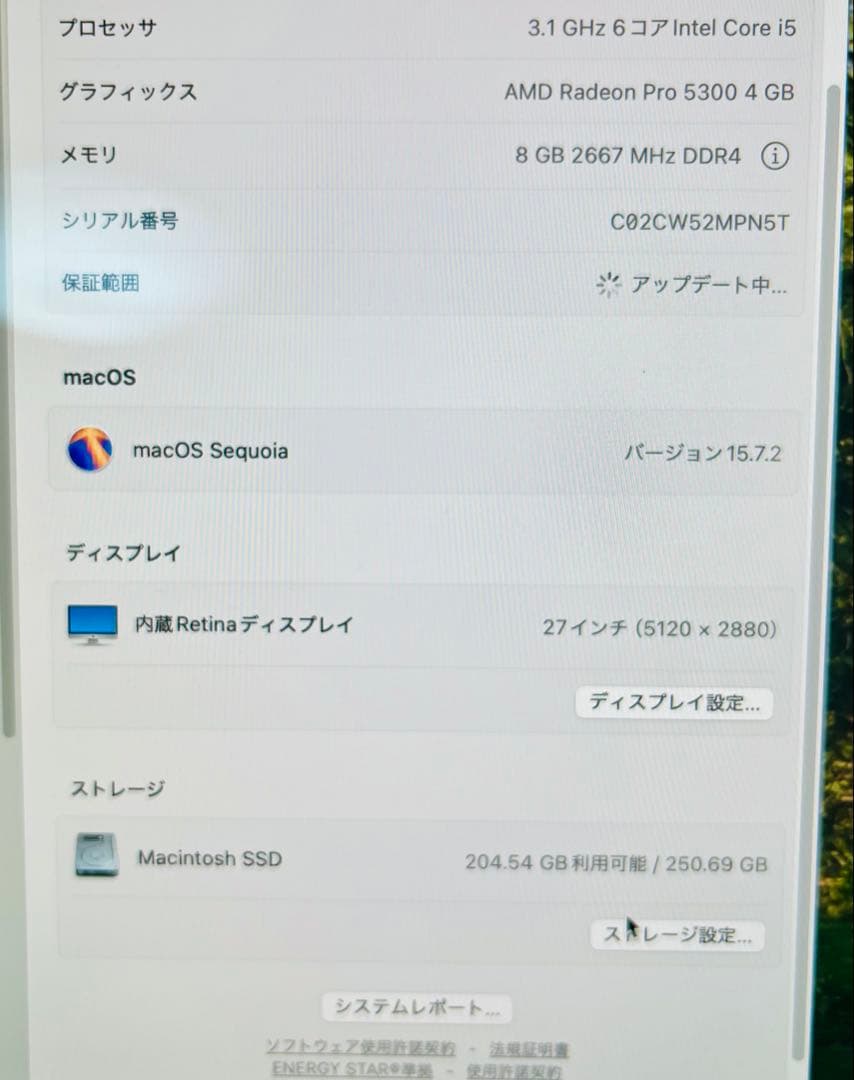Click the プロセッサ specification row
Viewport: 854px width, 1080px height.
[110, 28]
